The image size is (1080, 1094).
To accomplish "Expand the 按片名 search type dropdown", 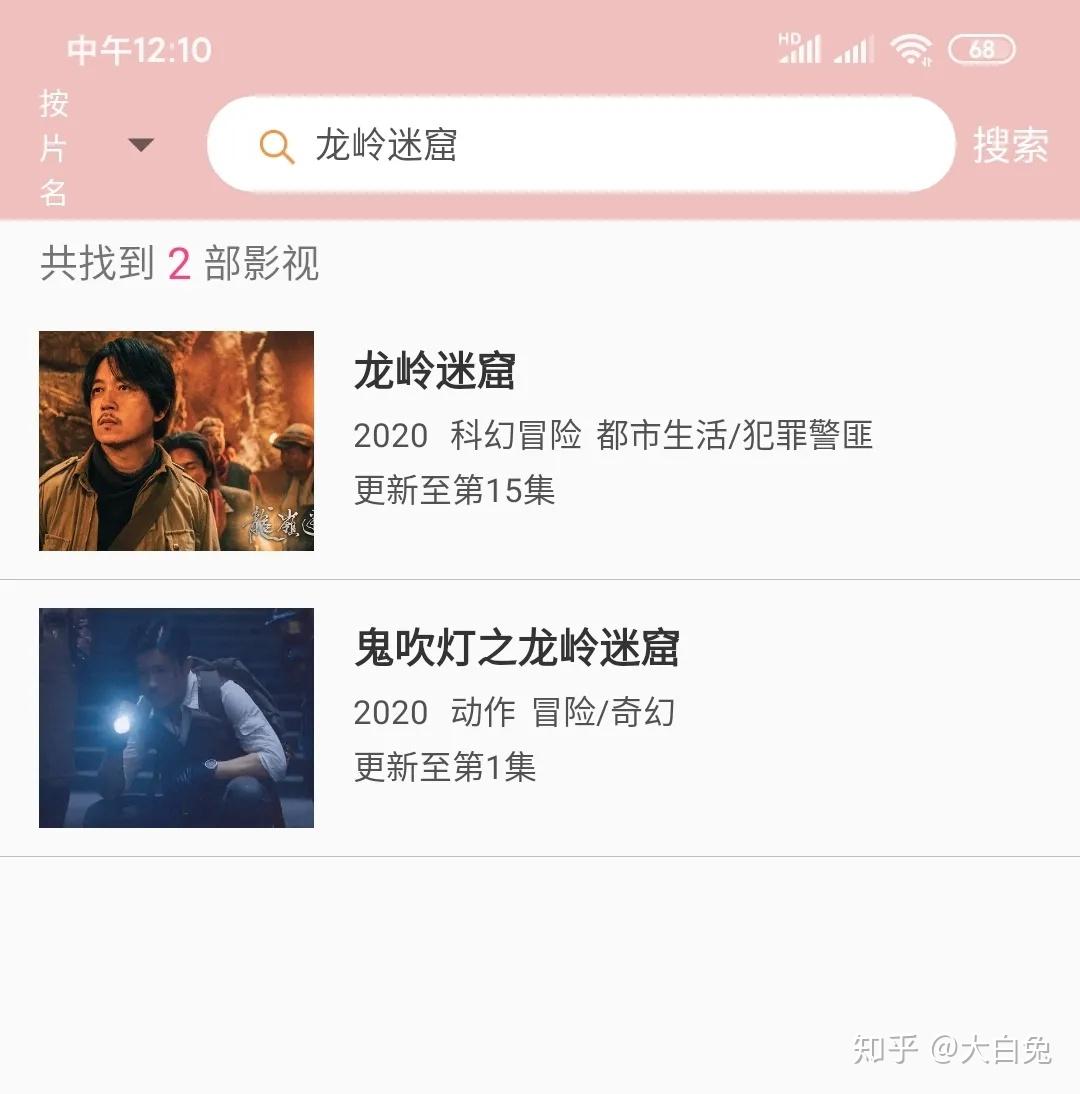I will (x=141, y=145).
